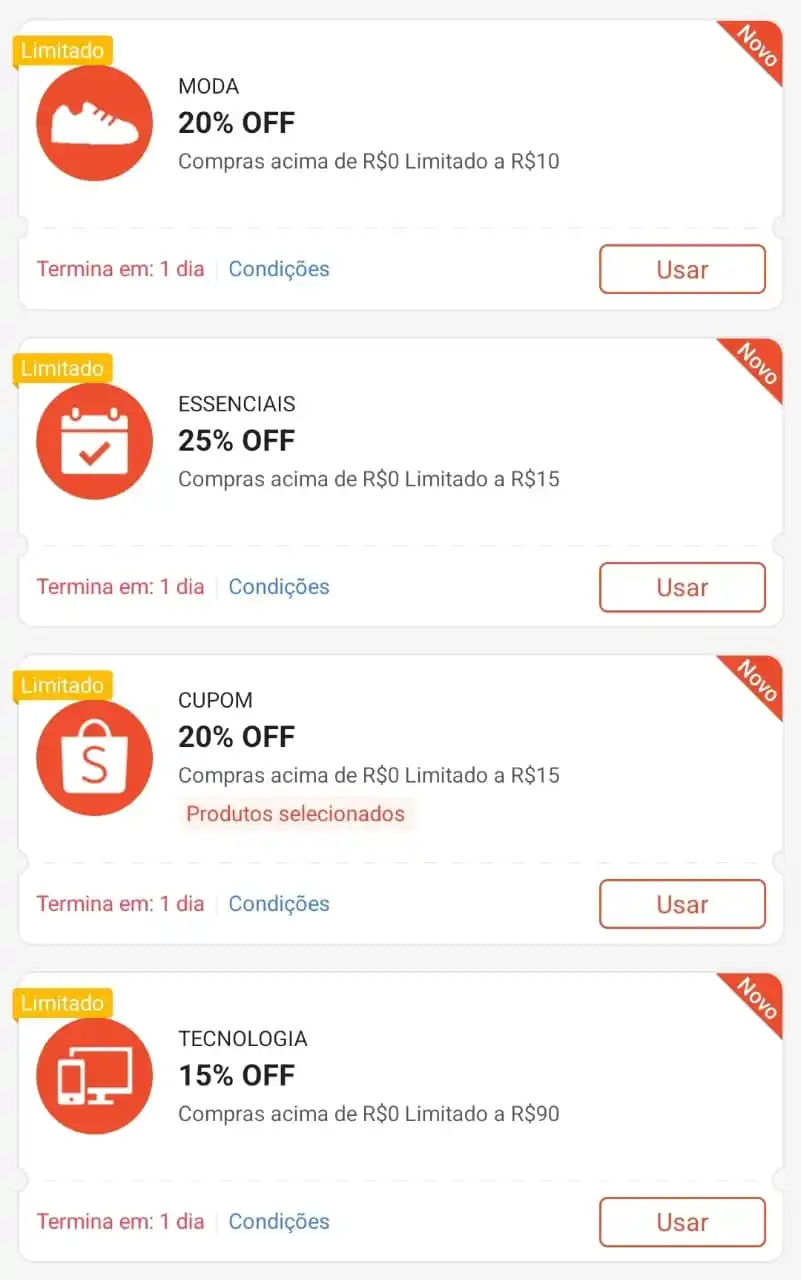This screenshot has height=1280, width=801.
Task: Click the Limitado badge on the CUPOM coupon
Action: click(62, 685)
